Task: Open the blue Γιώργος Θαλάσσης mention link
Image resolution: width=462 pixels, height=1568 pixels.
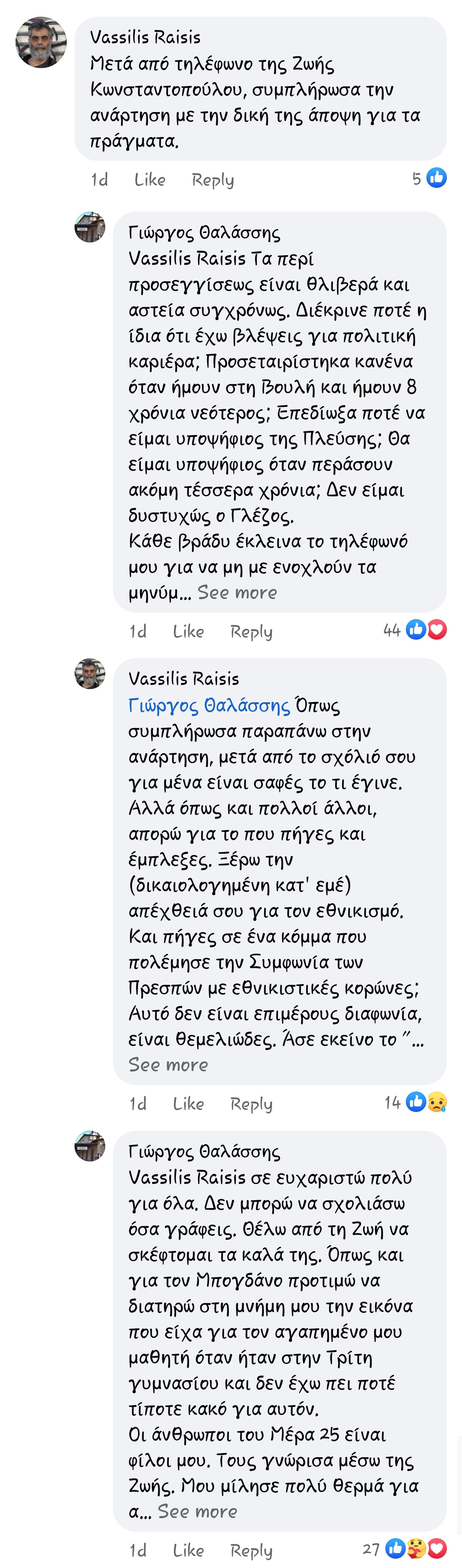Action: click(209, 705)
